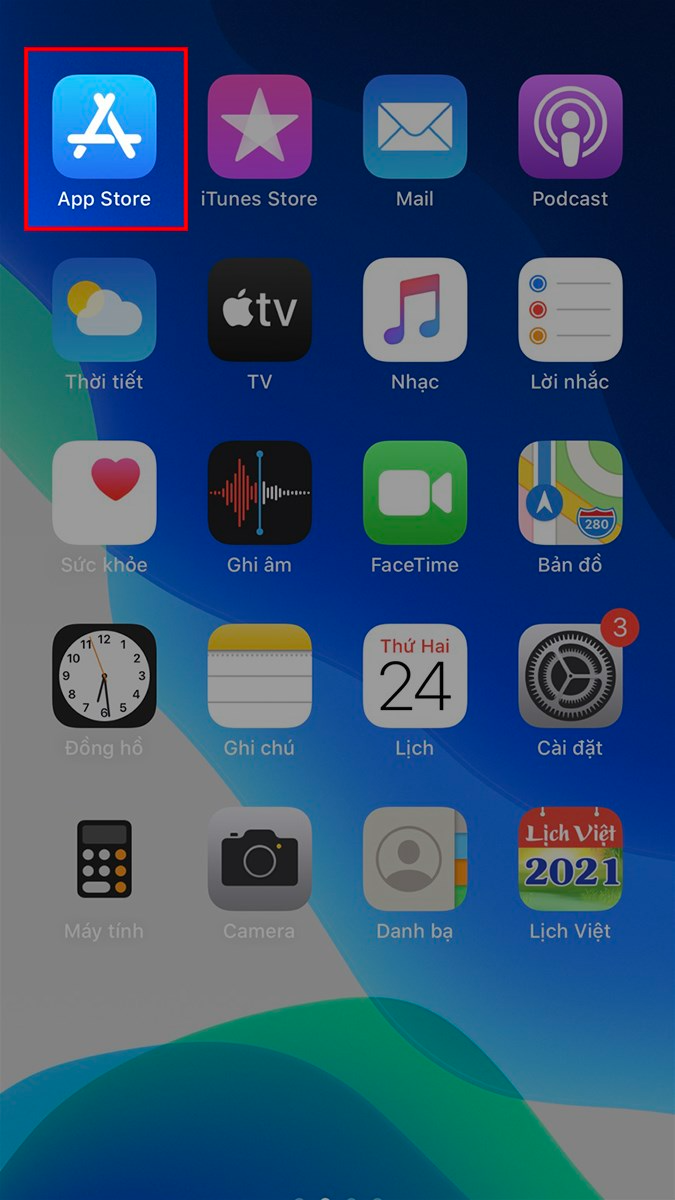Open the Đồng hồ clock app
This screenshot has width=675, height=1200.
point(104,675)
